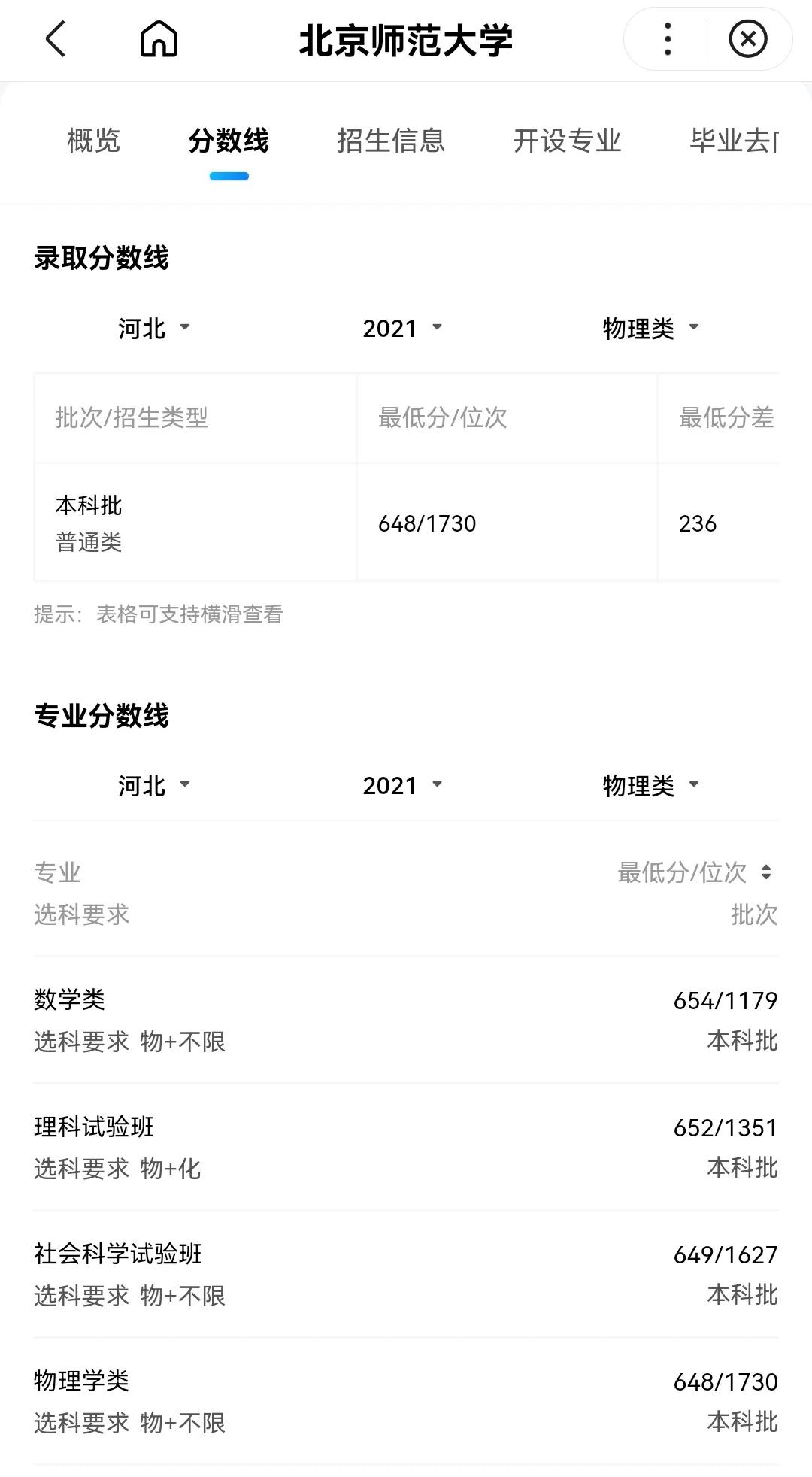Image resolution: width=812 pixels, height=1477 pixels.
Task: Select the 物理学类 major entry
Action: (406, 1403)
